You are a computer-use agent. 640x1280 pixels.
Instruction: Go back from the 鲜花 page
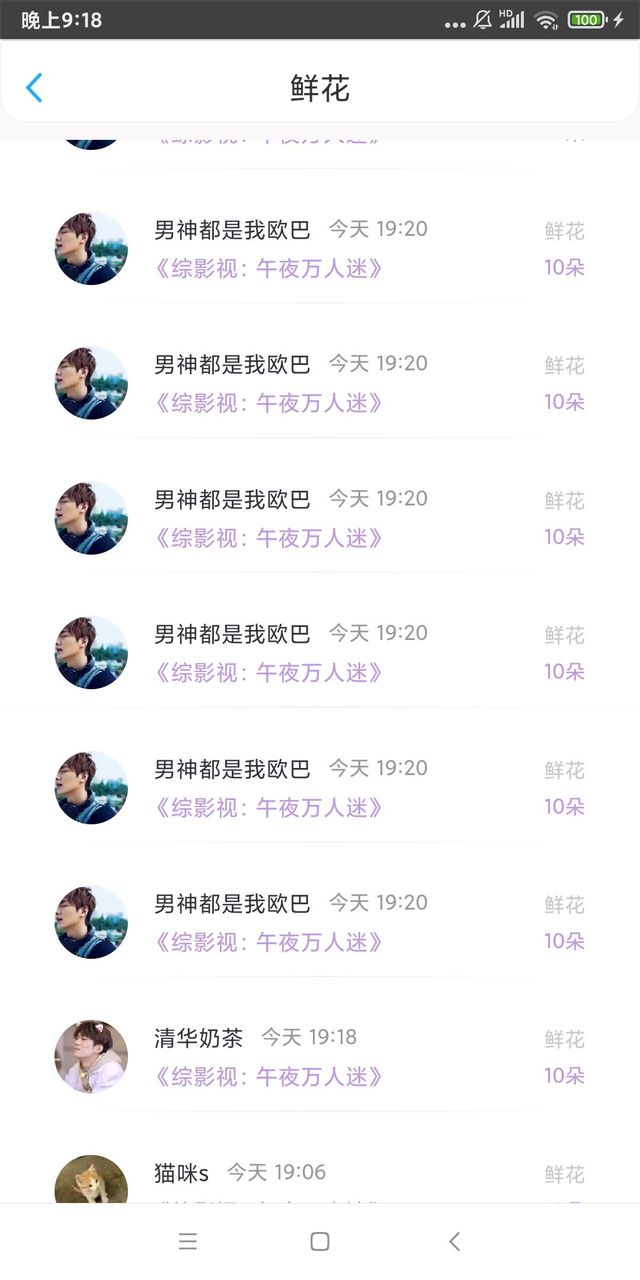[x=34, y=88]
